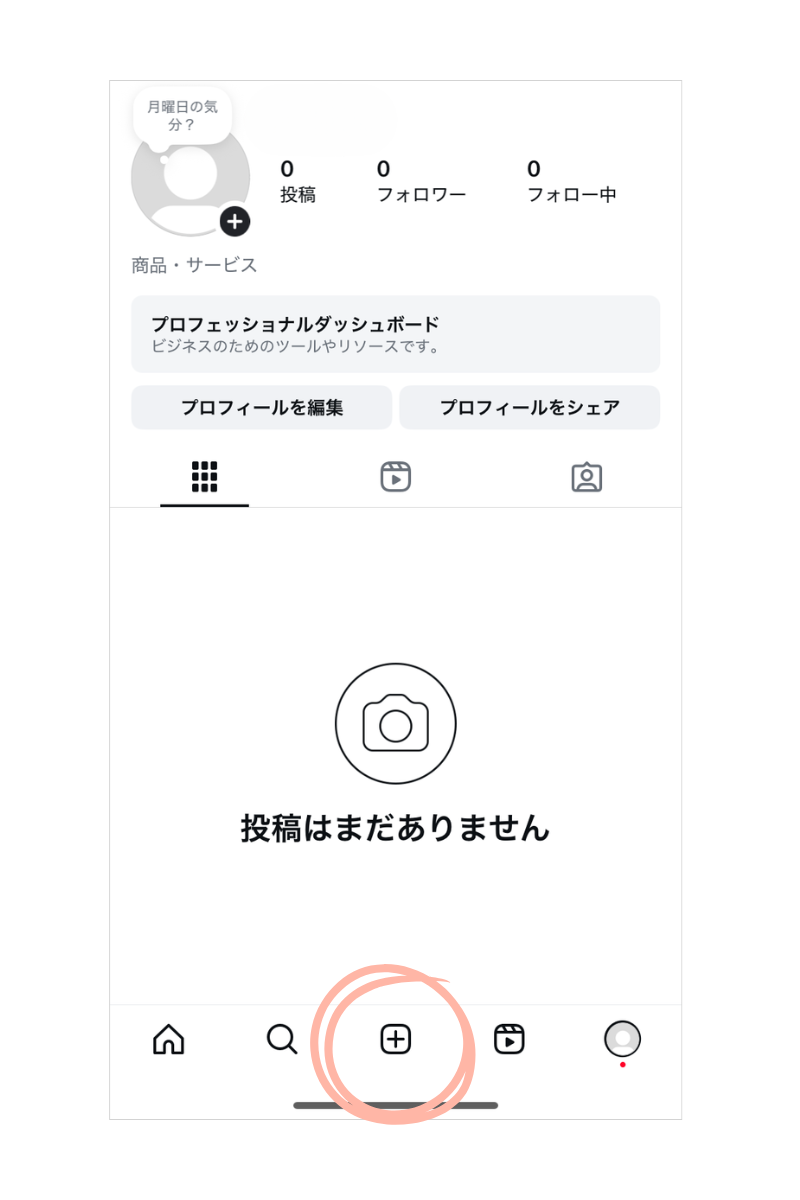This screenshot has width=800, height=1200.
Task: Switch to the Reels profile tab
Action: 396,477
